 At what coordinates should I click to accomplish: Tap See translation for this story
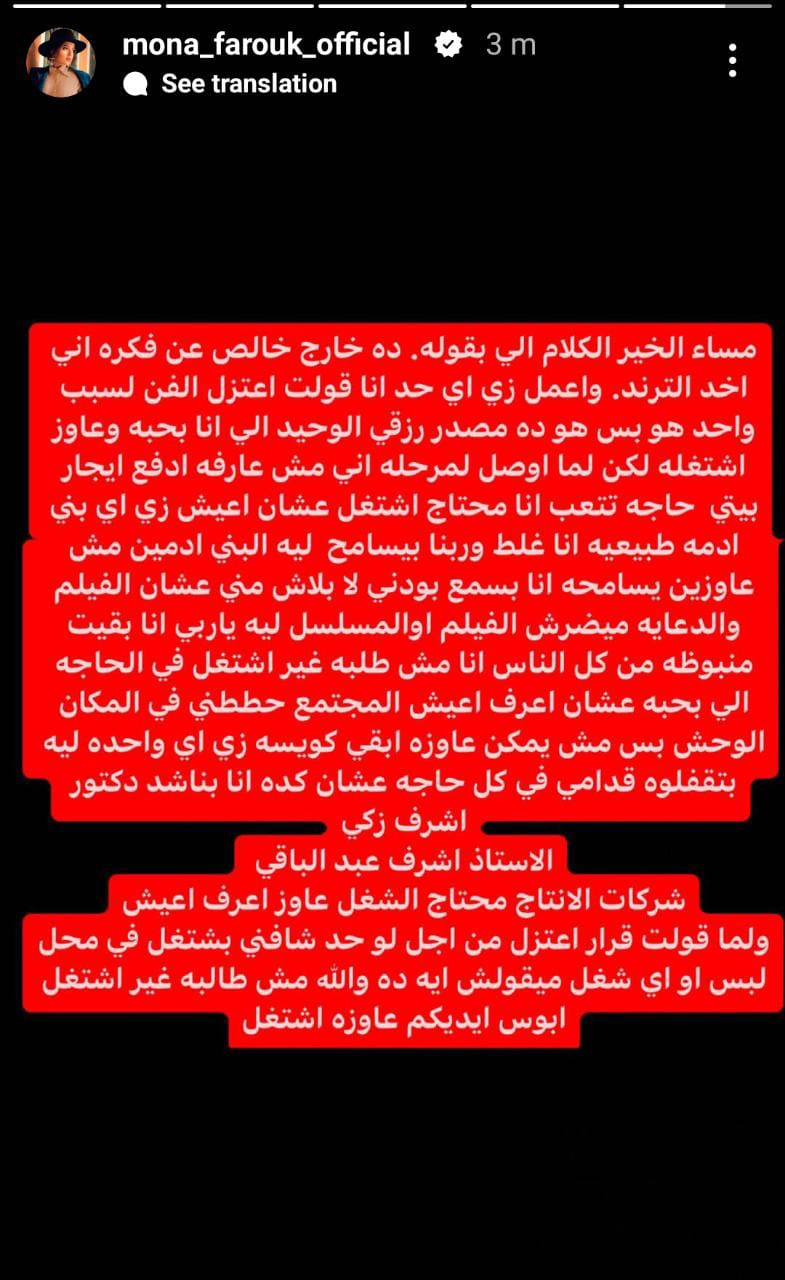[x=248, y=84]
